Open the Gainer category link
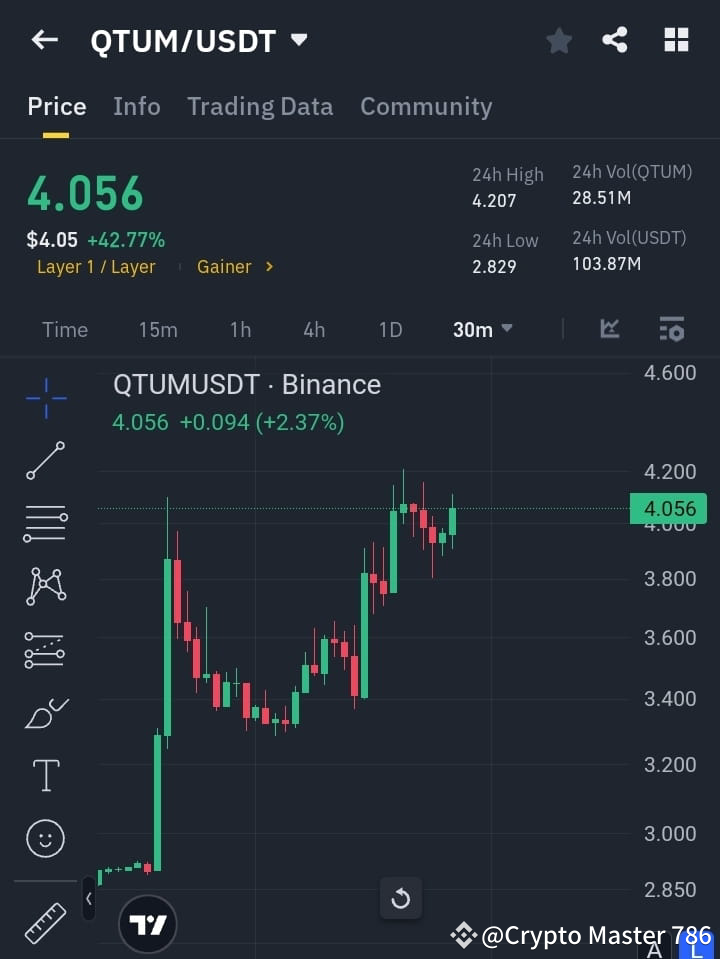This screenshot has width=720, height=959. 228,266
